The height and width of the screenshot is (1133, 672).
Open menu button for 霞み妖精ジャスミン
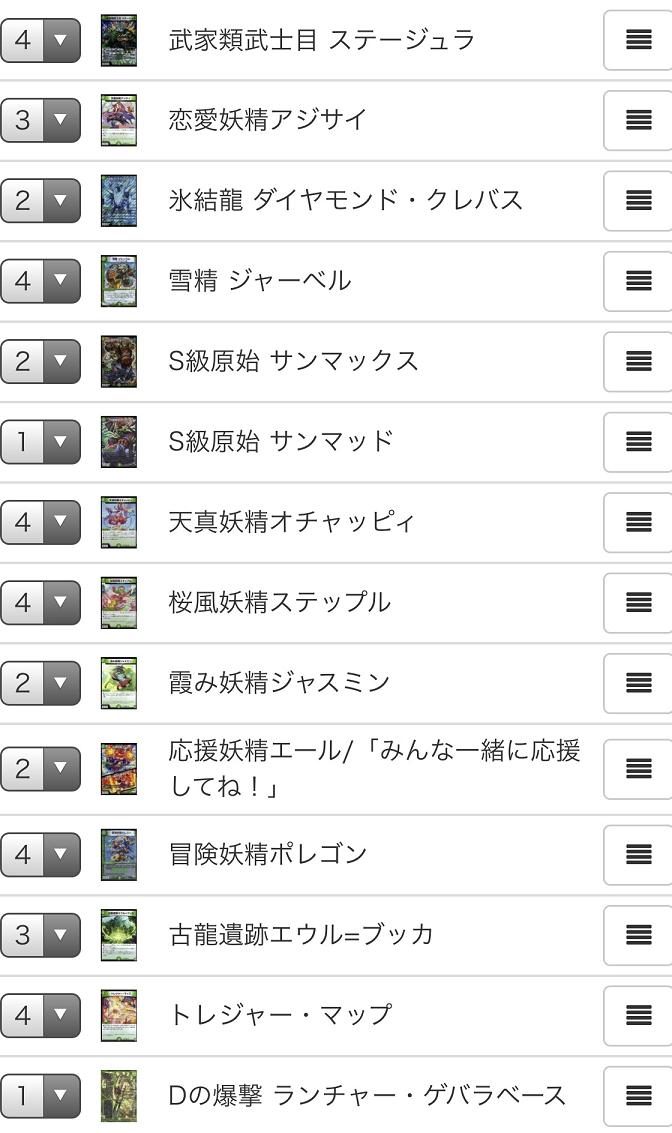click(638, 682)
